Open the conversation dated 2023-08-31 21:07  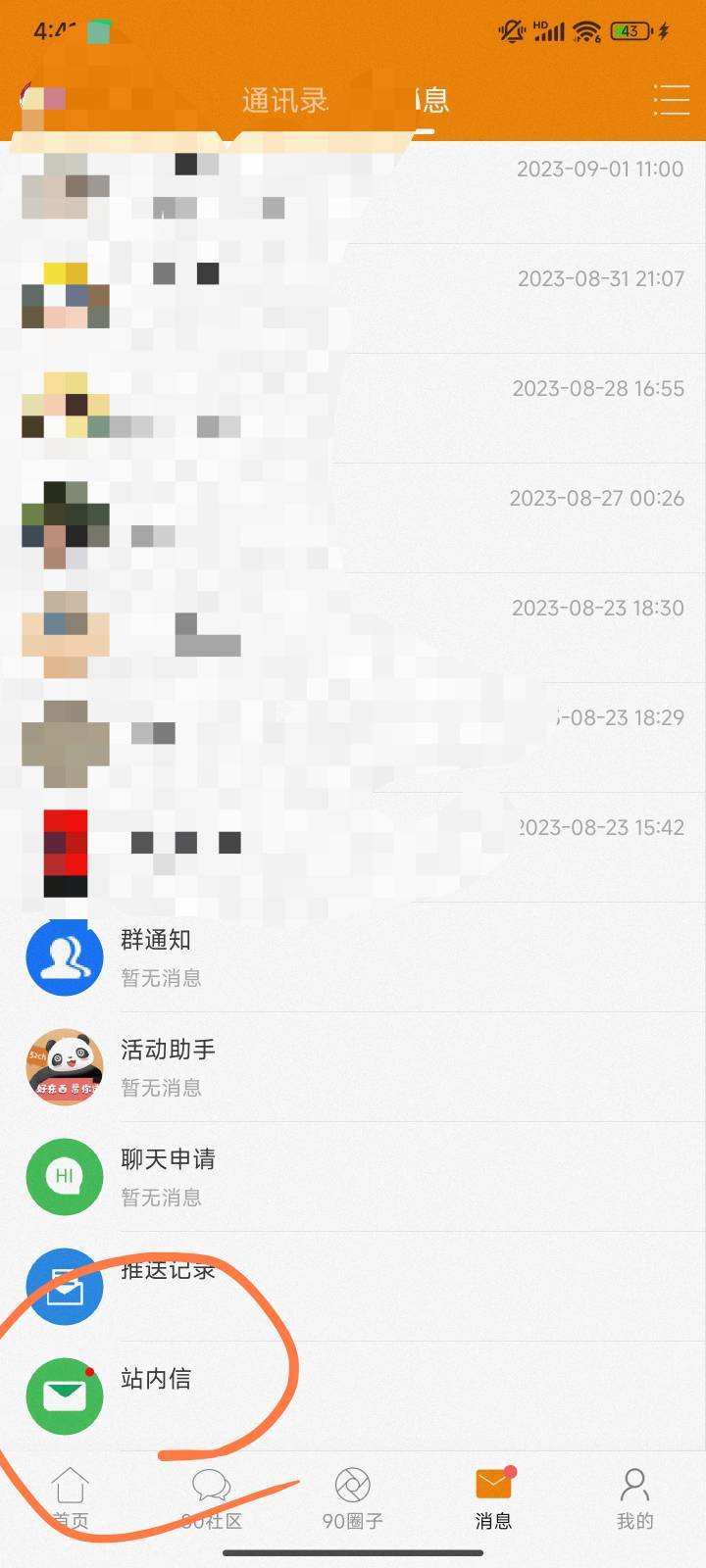[353, 299]
